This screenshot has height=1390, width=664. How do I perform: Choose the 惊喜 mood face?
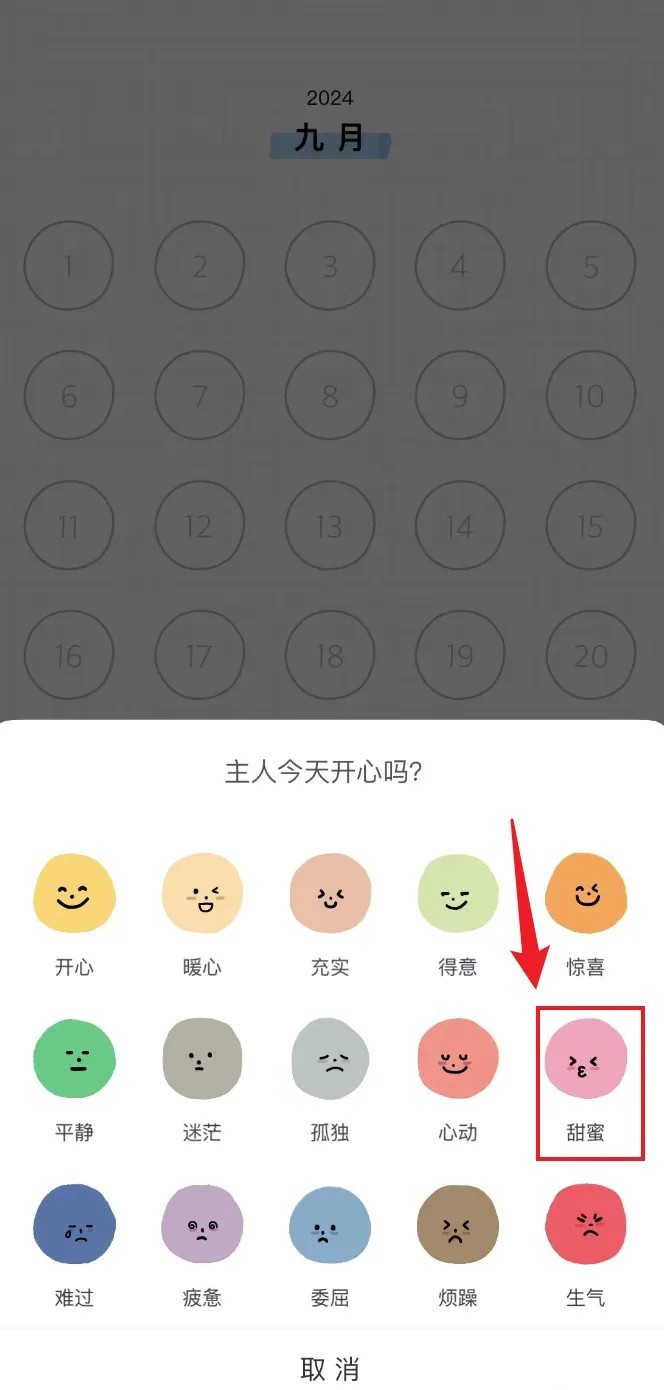tap(586, 894)
